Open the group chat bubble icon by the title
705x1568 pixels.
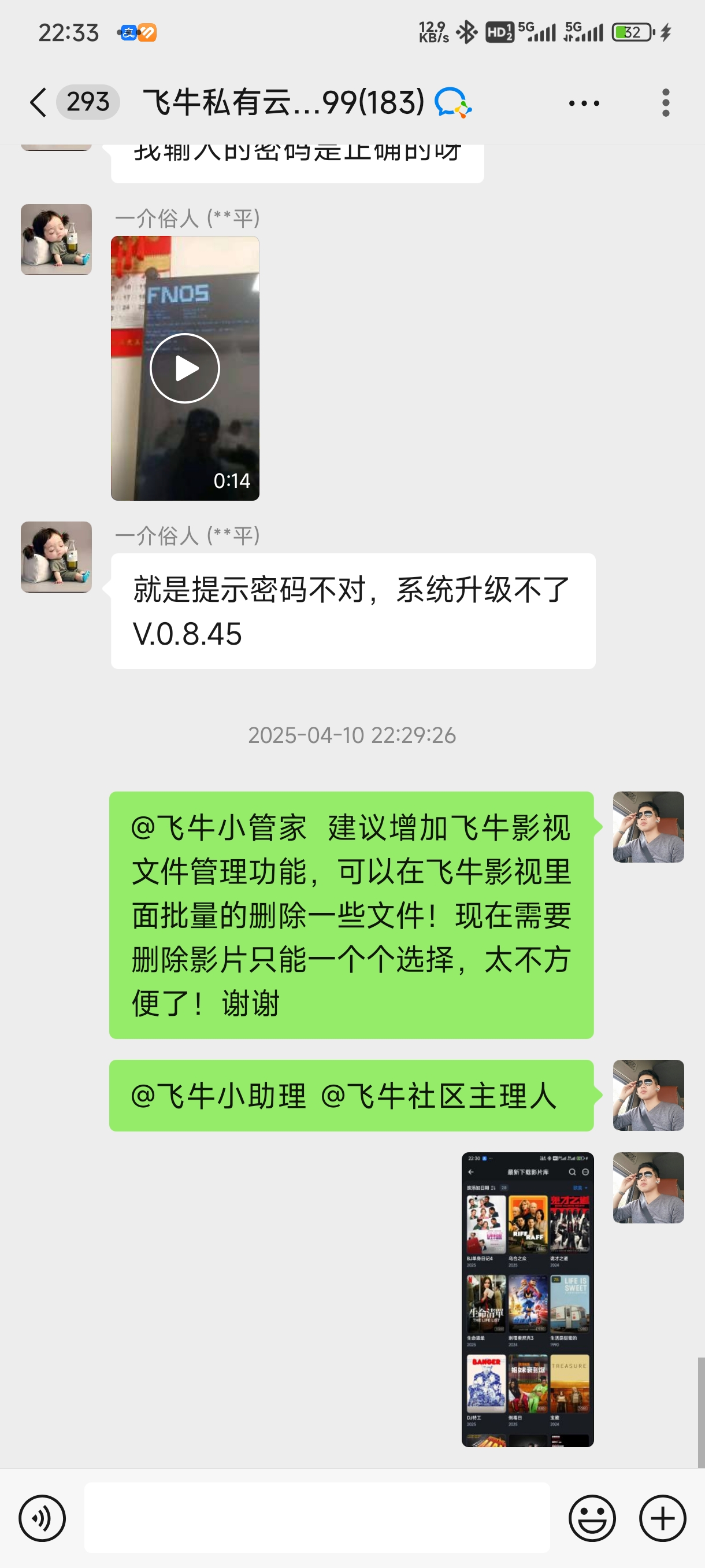[x=453, y=102]
